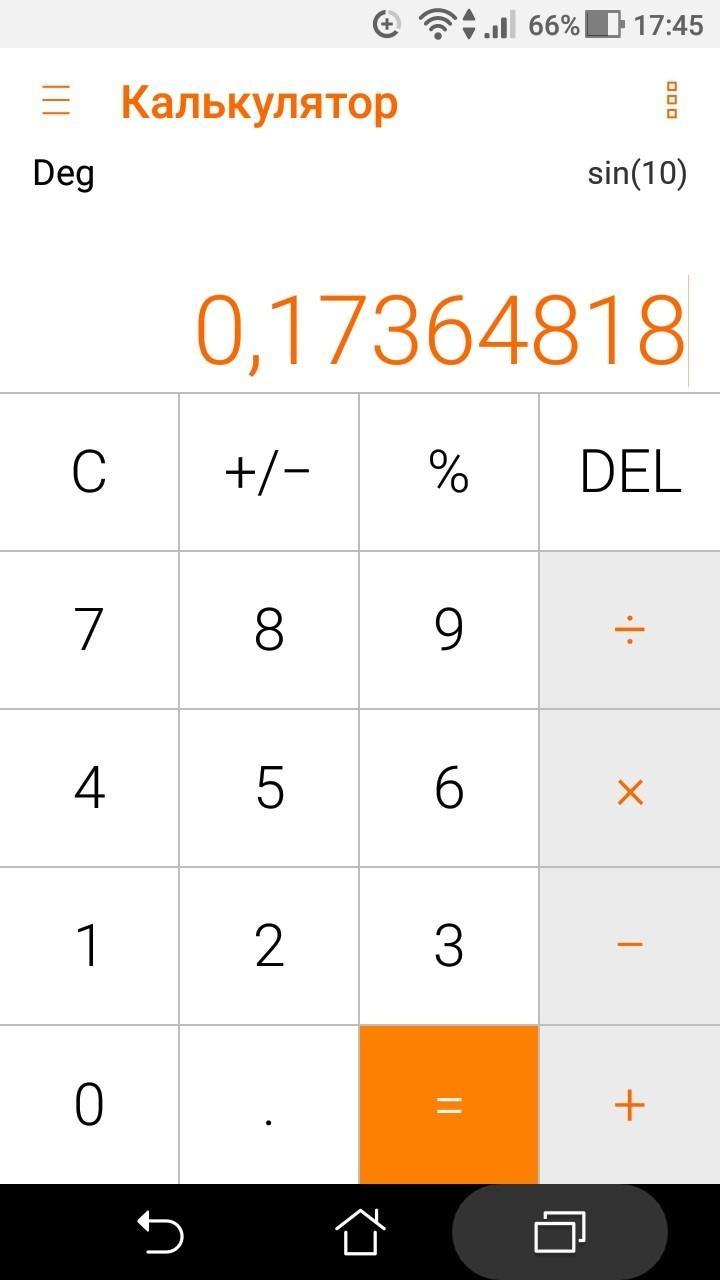Enter digit 8
720x1280 pixels.
(x=269, y=630)
